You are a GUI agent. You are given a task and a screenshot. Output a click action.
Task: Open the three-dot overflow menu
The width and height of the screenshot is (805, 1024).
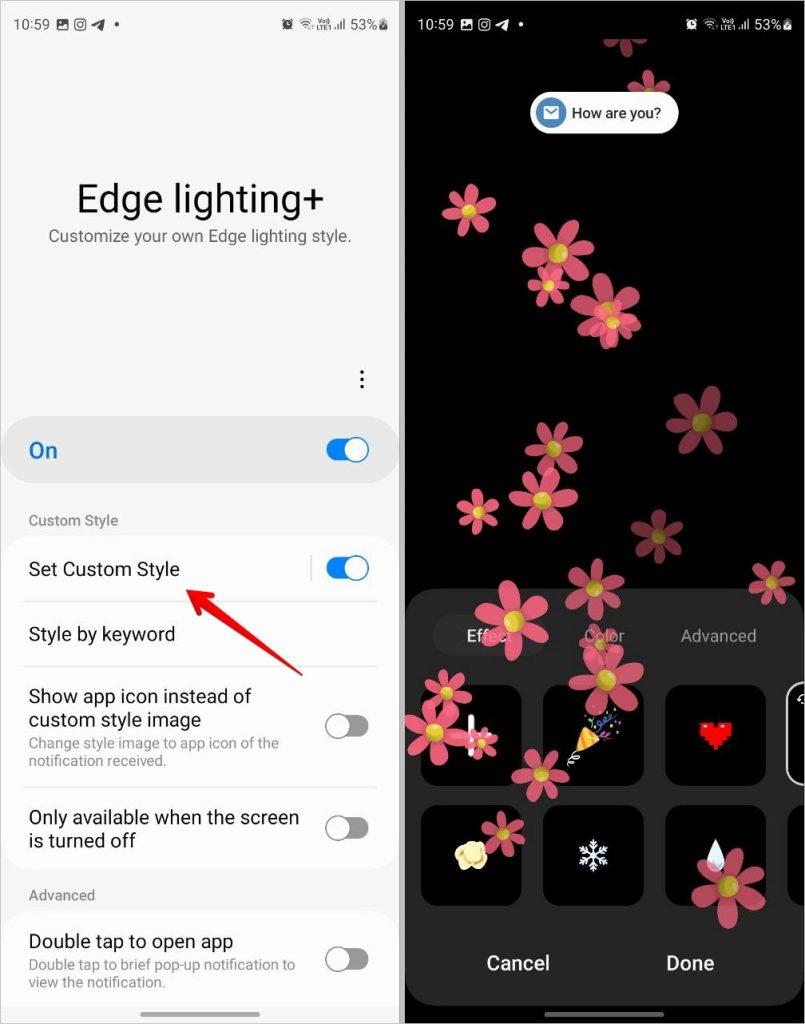tap(361, 379)
